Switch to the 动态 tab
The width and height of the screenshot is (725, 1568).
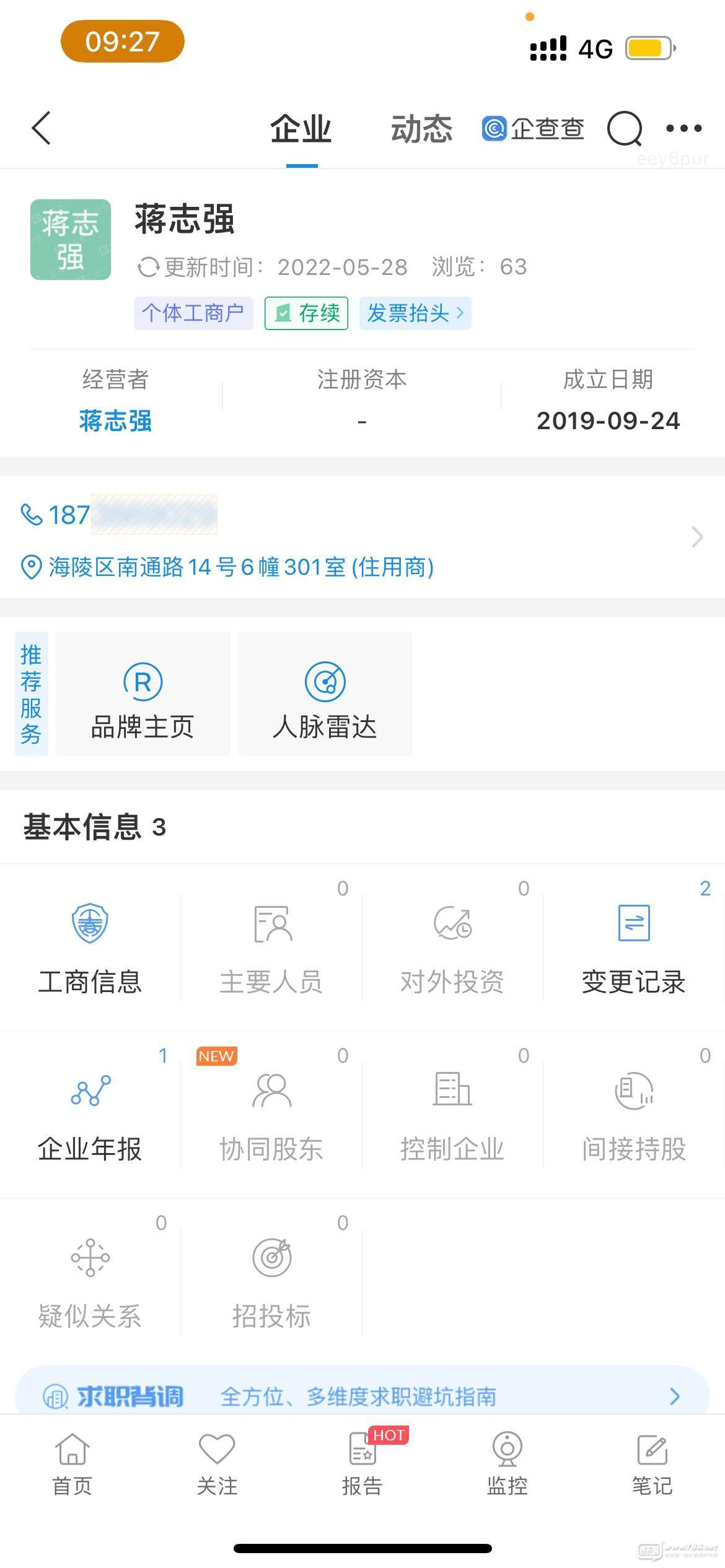(421, 129)
